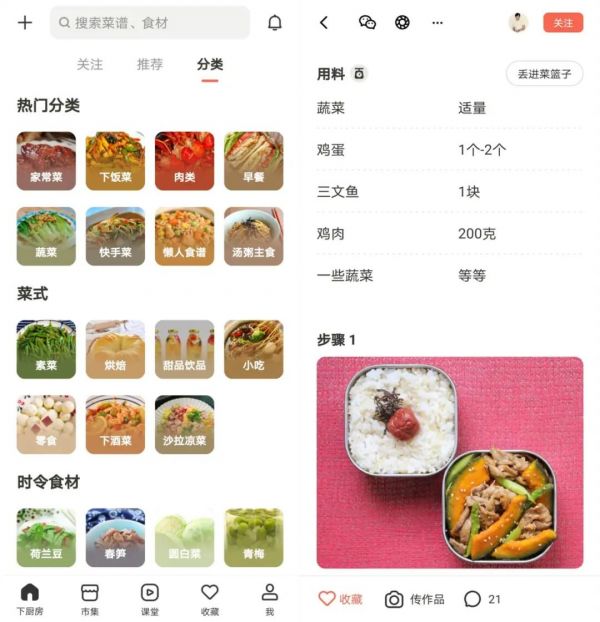Add ingredients with 丢进菜篮子

coord(544,74)
